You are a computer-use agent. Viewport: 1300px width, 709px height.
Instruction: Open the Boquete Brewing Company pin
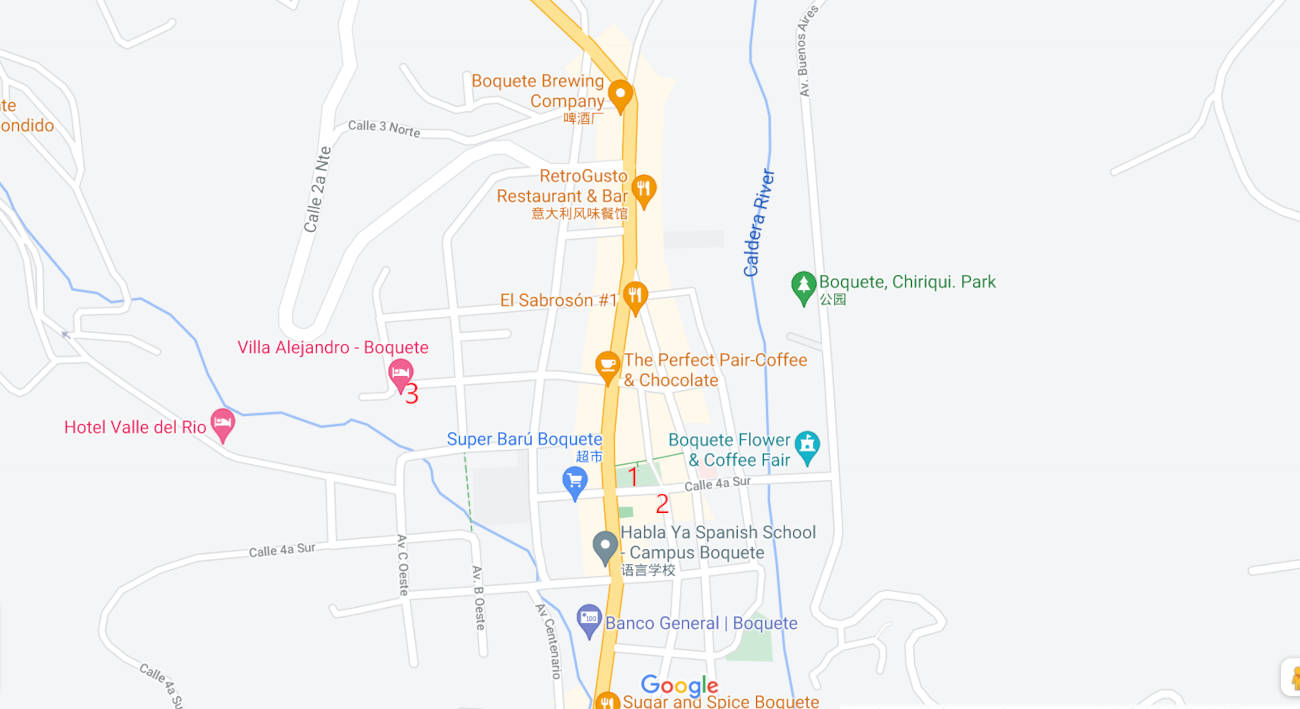(x=620, y=95)
